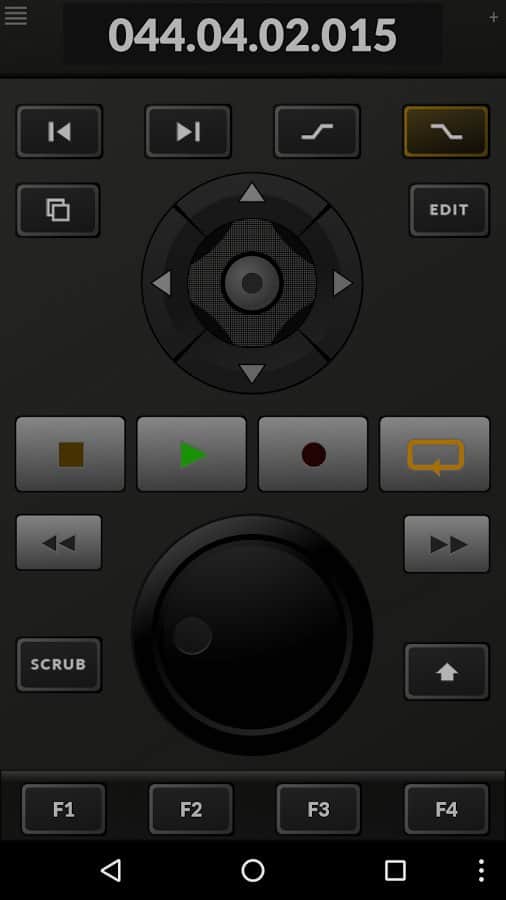Enable SCRUB mode

coord(59,665)
